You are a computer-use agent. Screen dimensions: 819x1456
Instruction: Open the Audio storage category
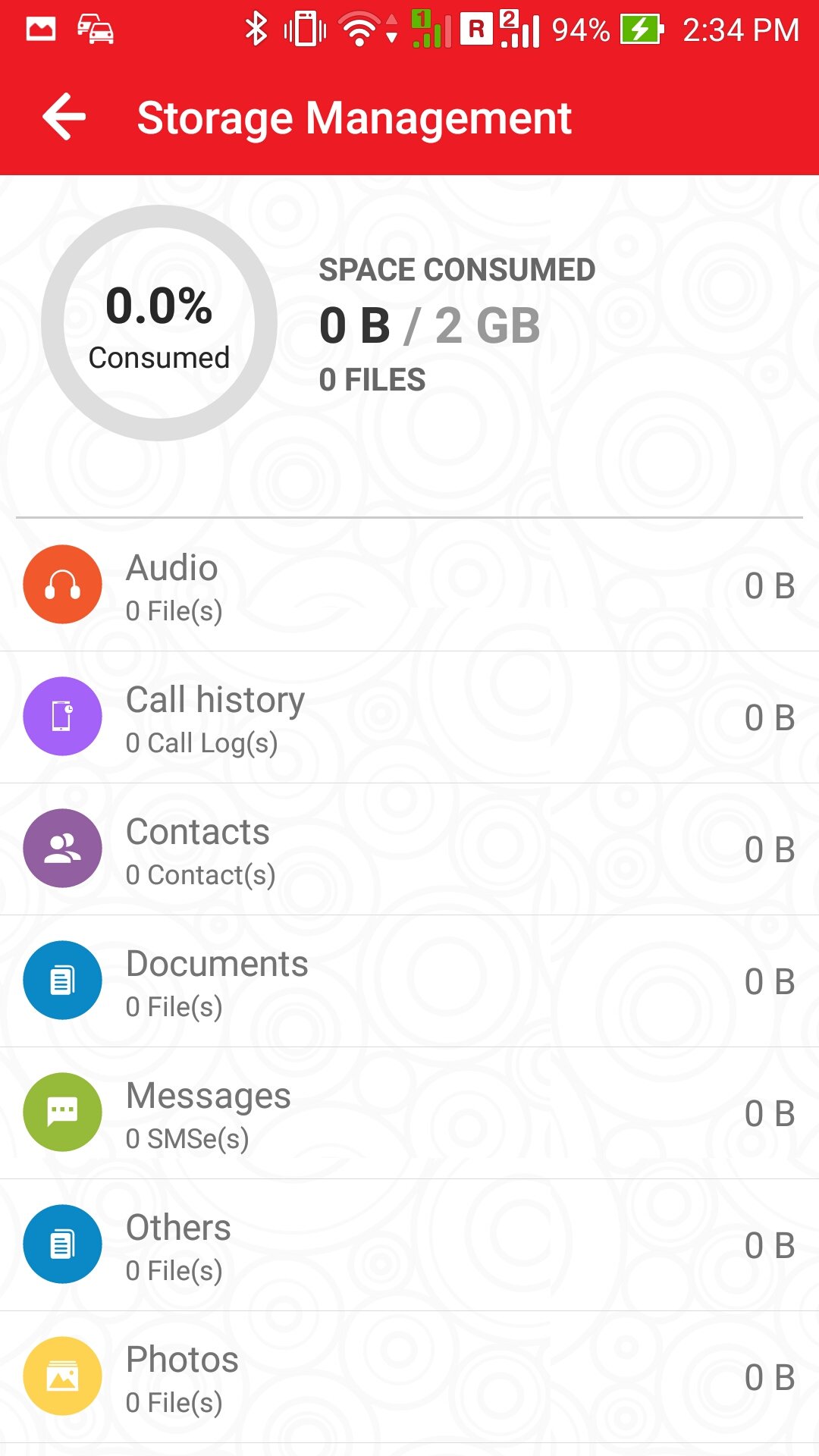coord(409,585)
